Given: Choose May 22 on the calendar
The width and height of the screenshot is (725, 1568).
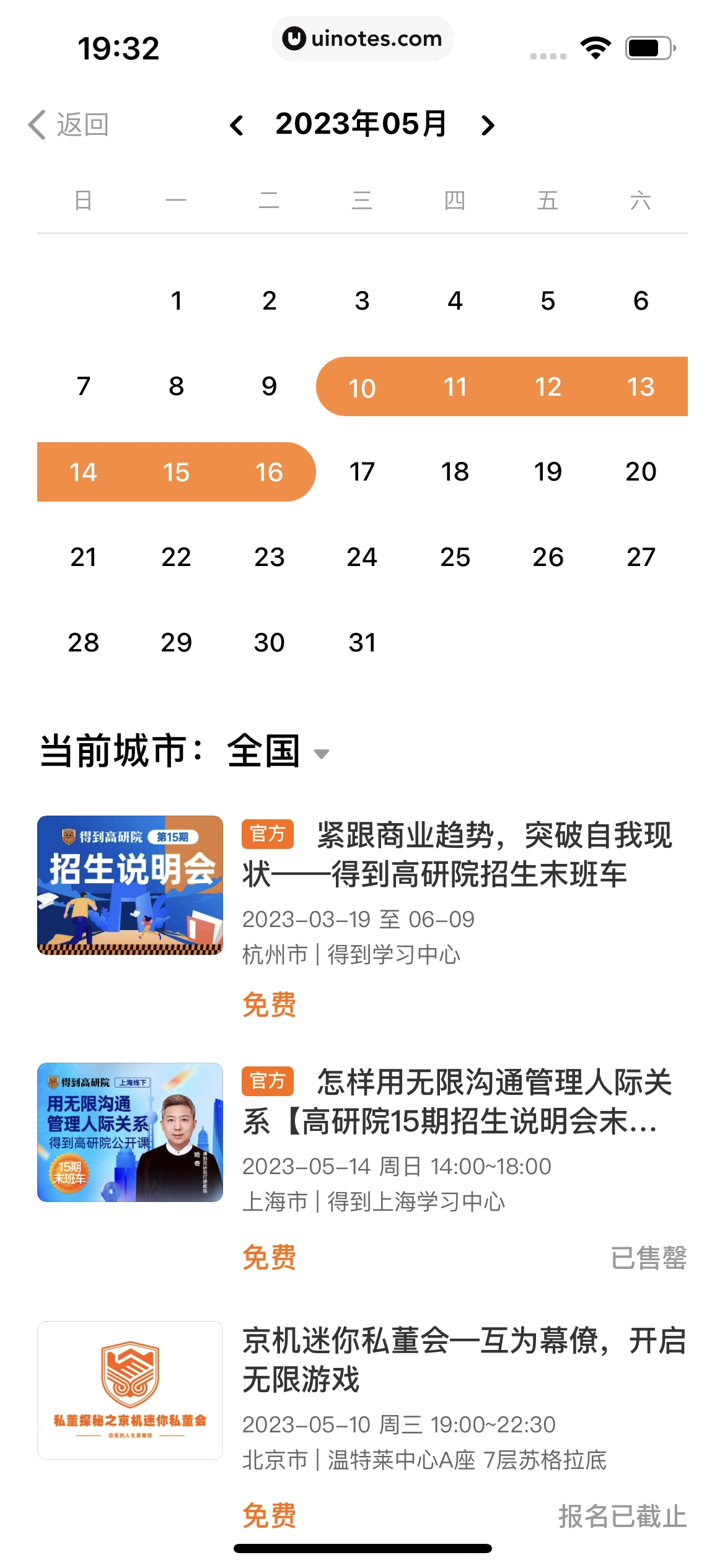Looking at the screenshot, I should (x=176, y=557).
